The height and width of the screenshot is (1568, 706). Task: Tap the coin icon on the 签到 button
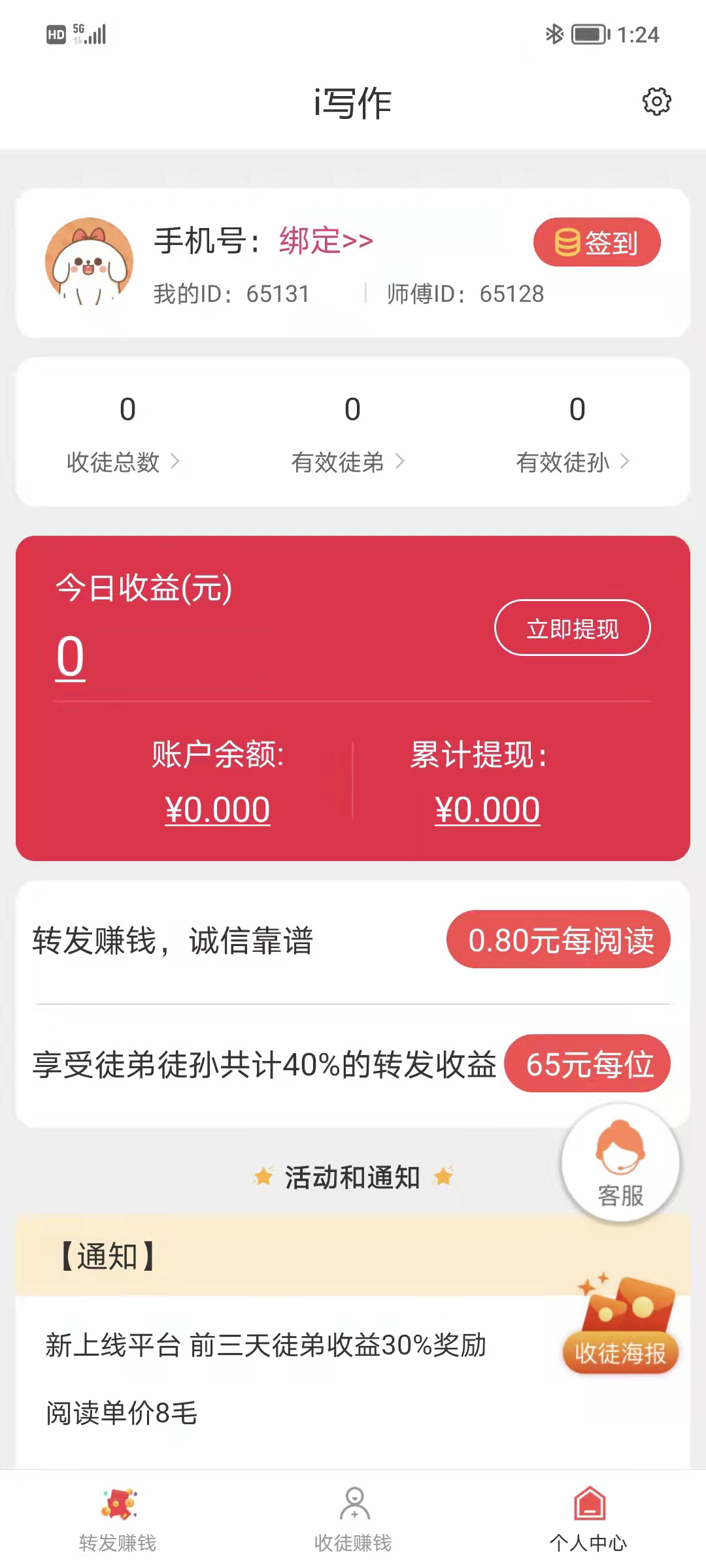tap(568, 242)
